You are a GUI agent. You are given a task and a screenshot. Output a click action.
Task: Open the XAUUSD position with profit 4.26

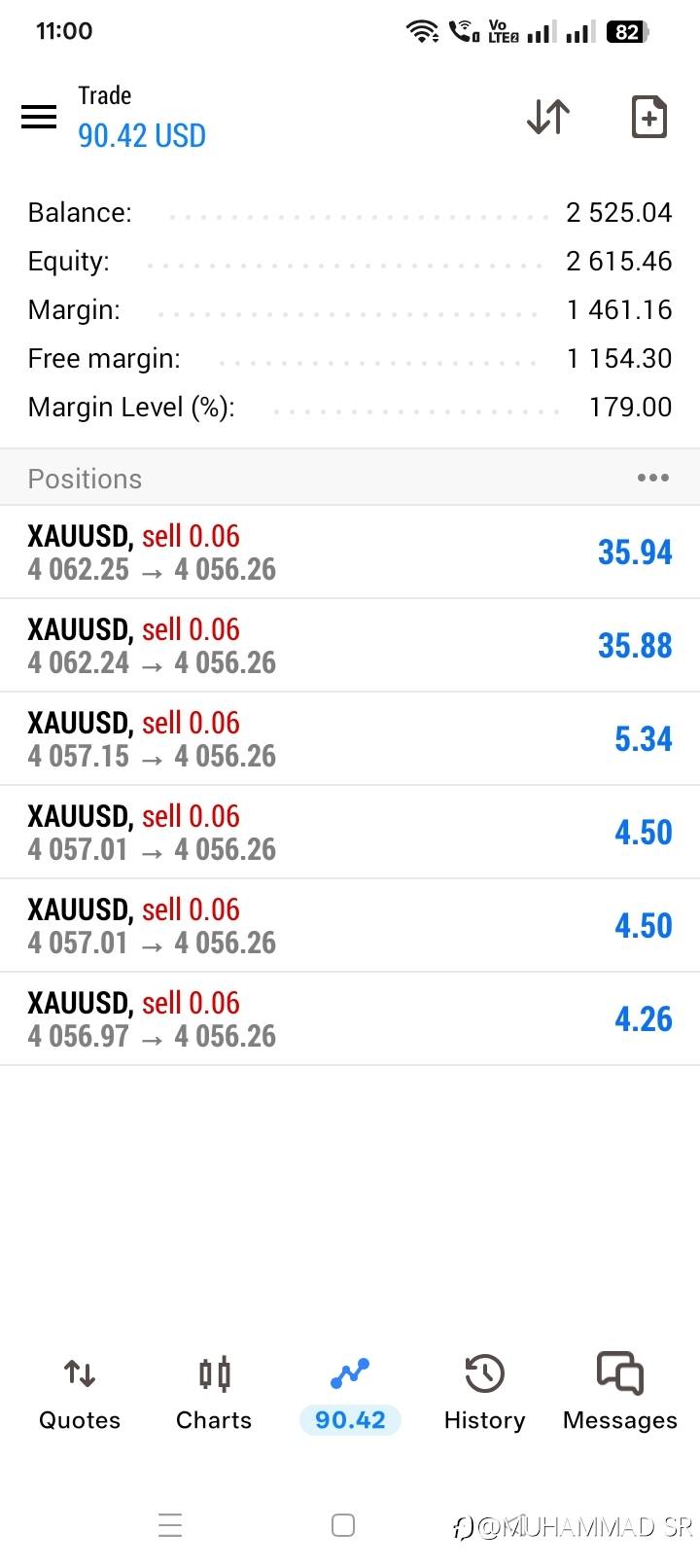350,1018
